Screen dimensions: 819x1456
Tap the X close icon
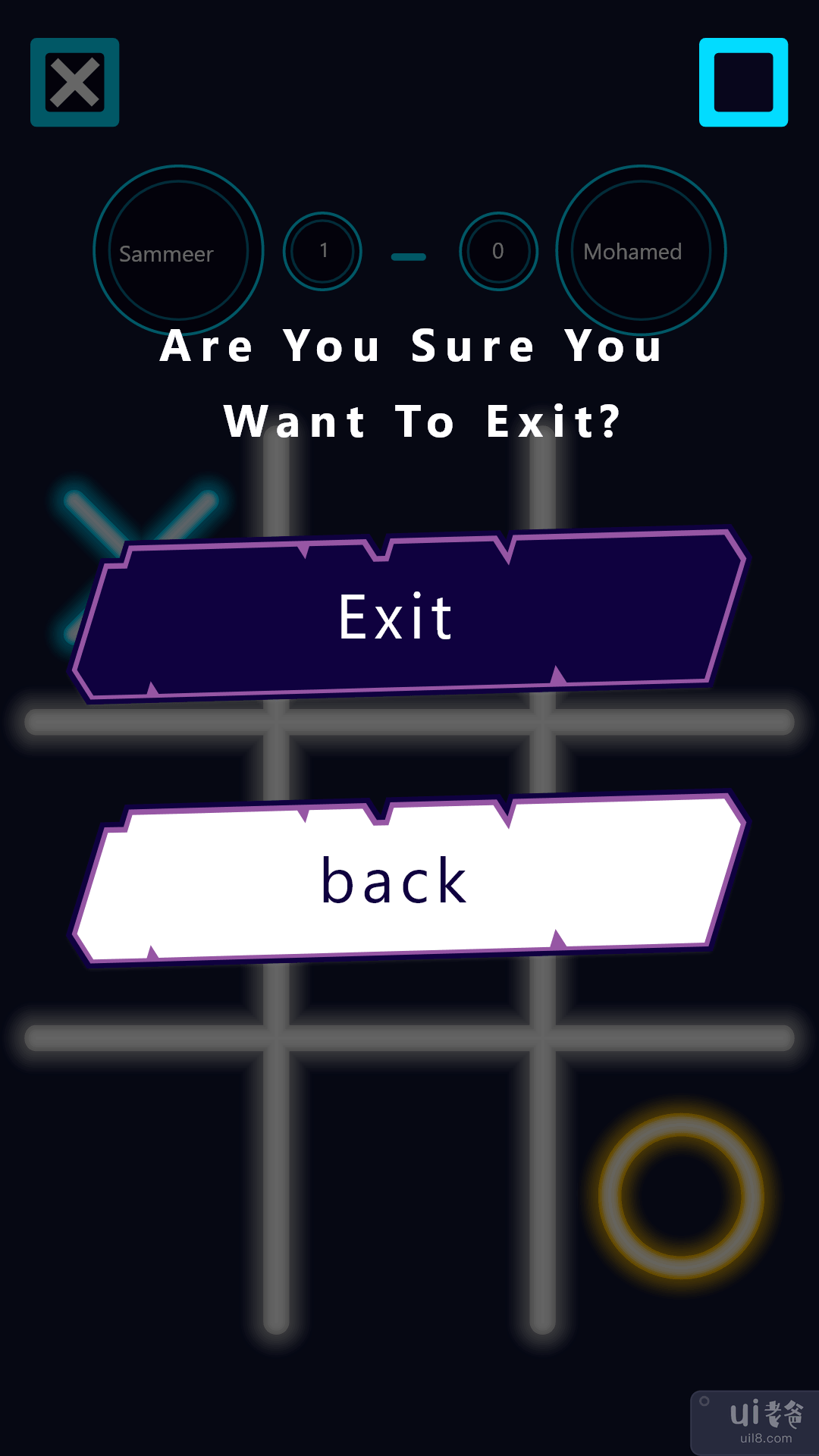point(74,82)
